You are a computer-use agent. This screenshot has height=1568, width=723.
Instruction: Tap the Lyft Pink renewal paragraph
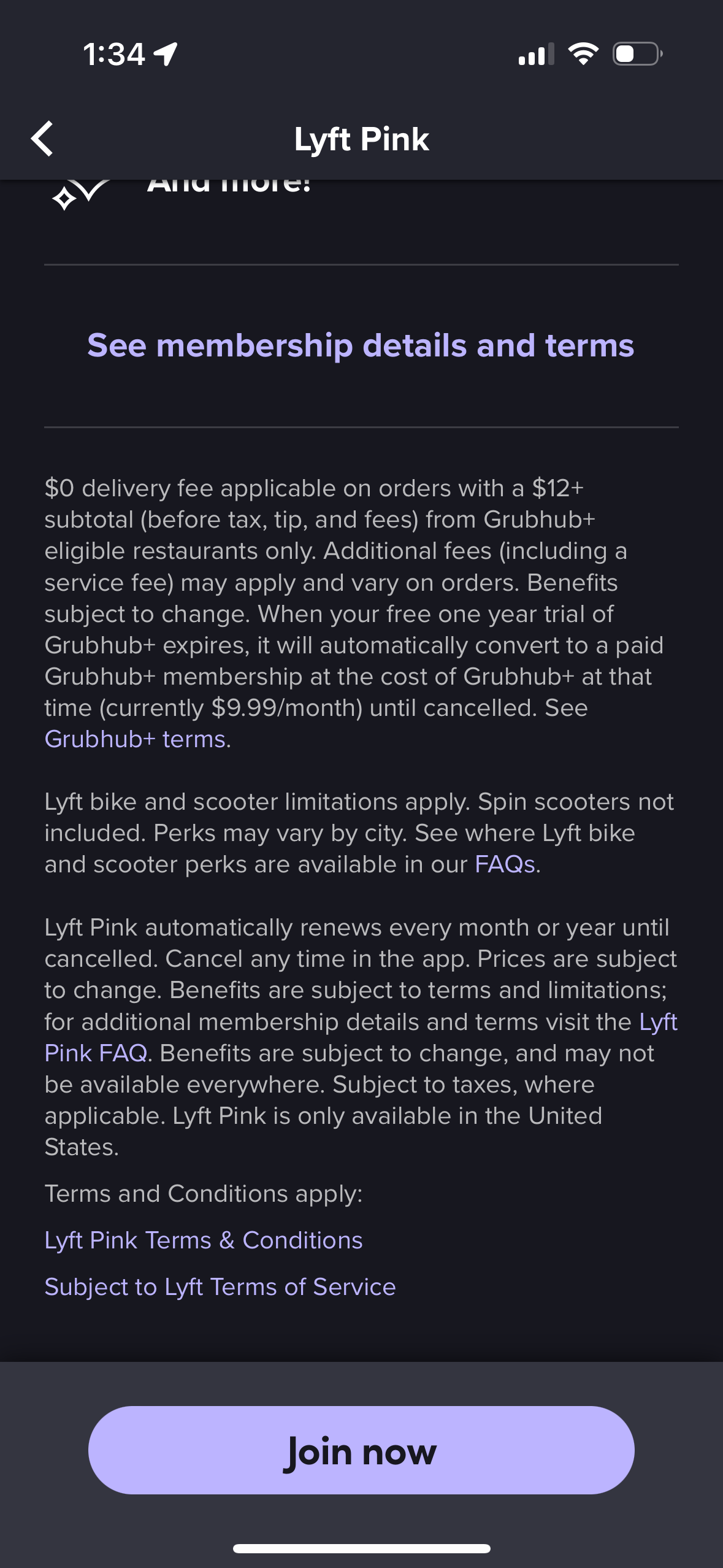361,1037
